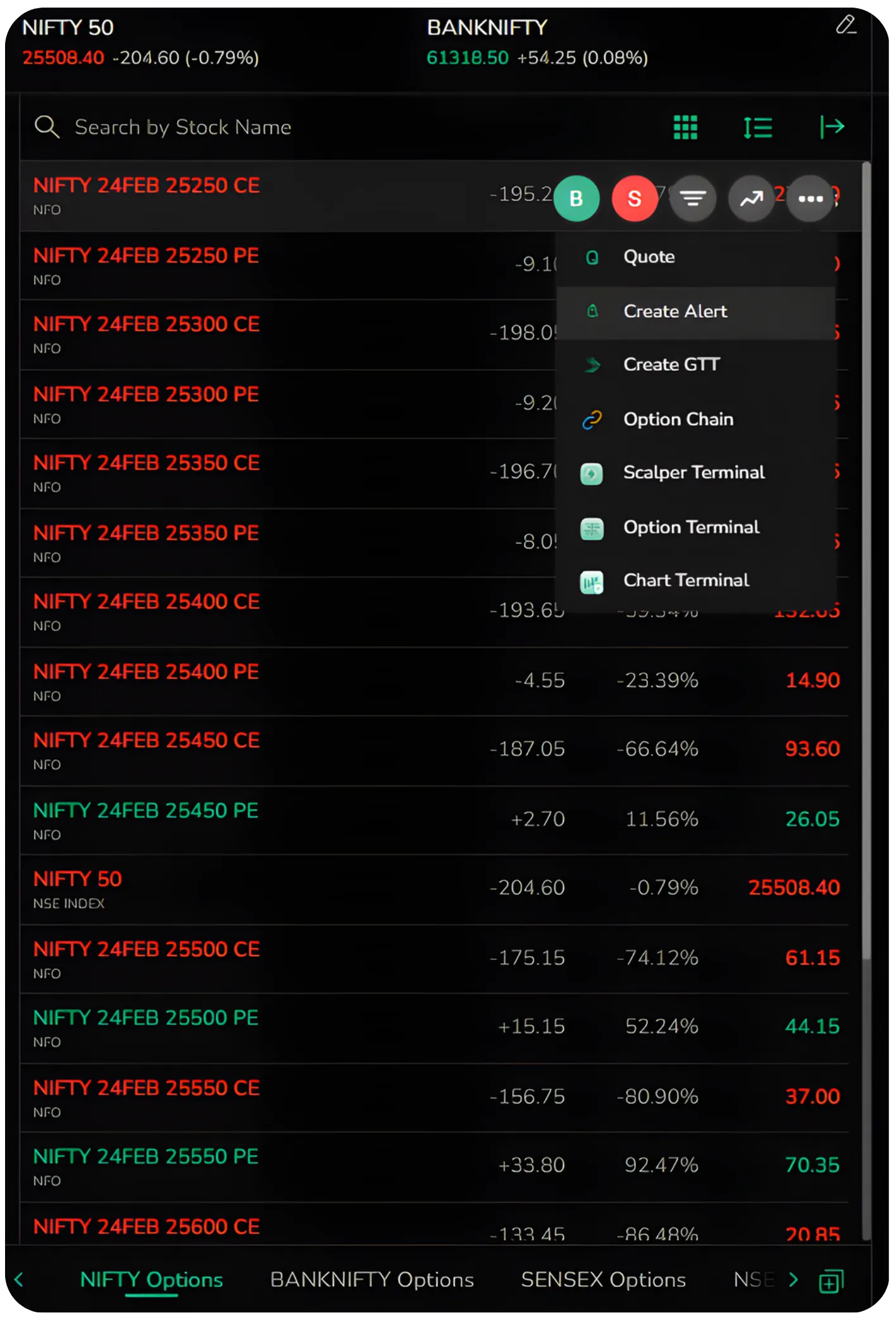Click the three-dot more options icon
Viewport: 896px width, 1325px height.
(810, 199)
